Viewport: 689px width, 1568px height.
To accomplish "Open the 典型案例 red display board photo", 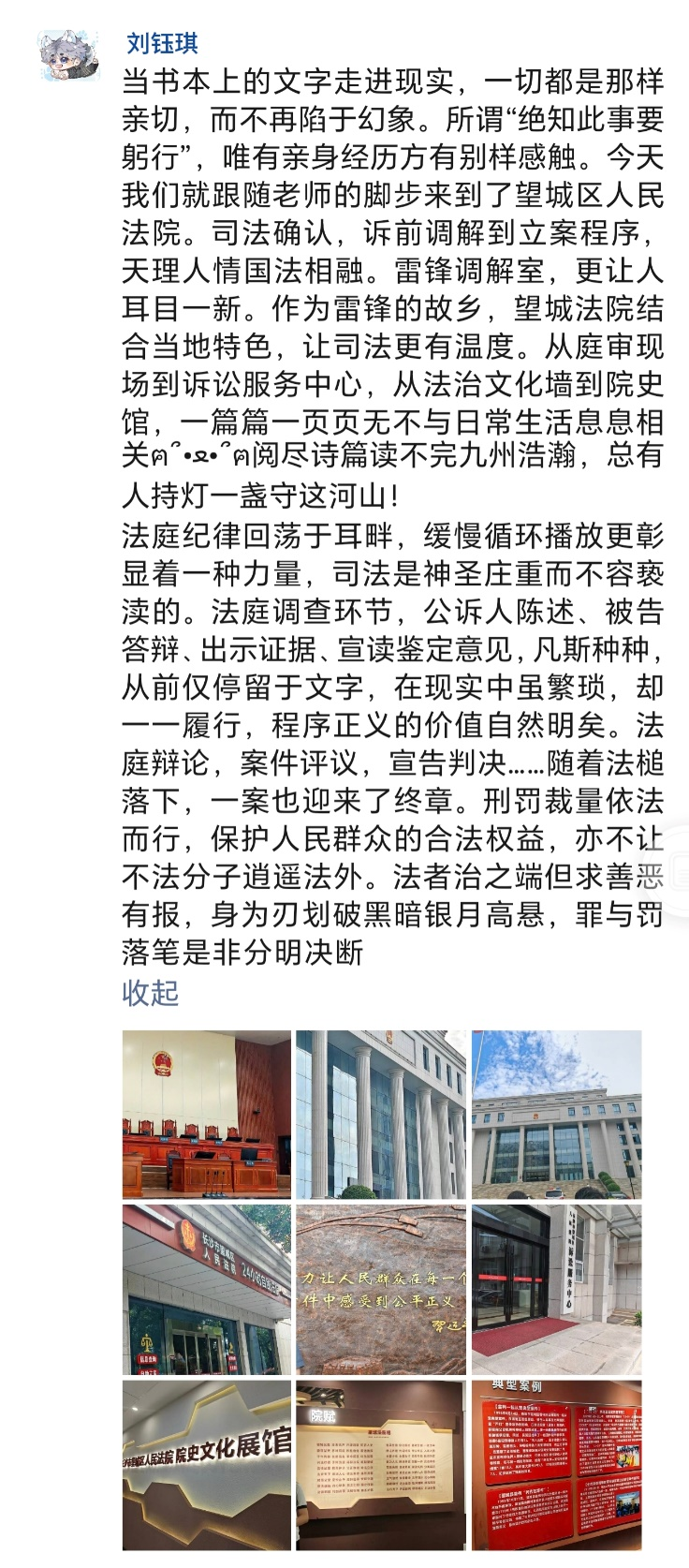I will 556,1465.
